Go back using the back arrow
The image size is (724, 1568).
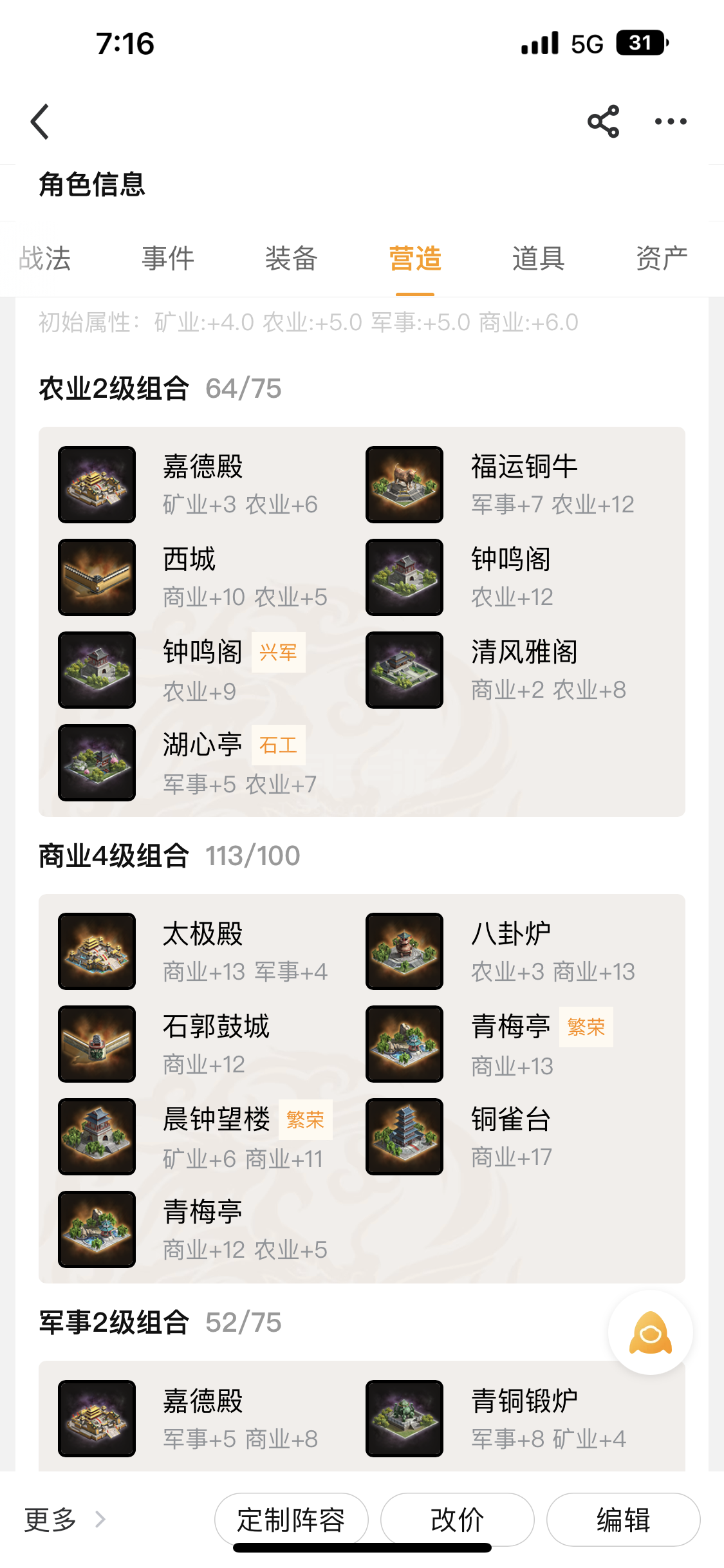click(40, 122)
